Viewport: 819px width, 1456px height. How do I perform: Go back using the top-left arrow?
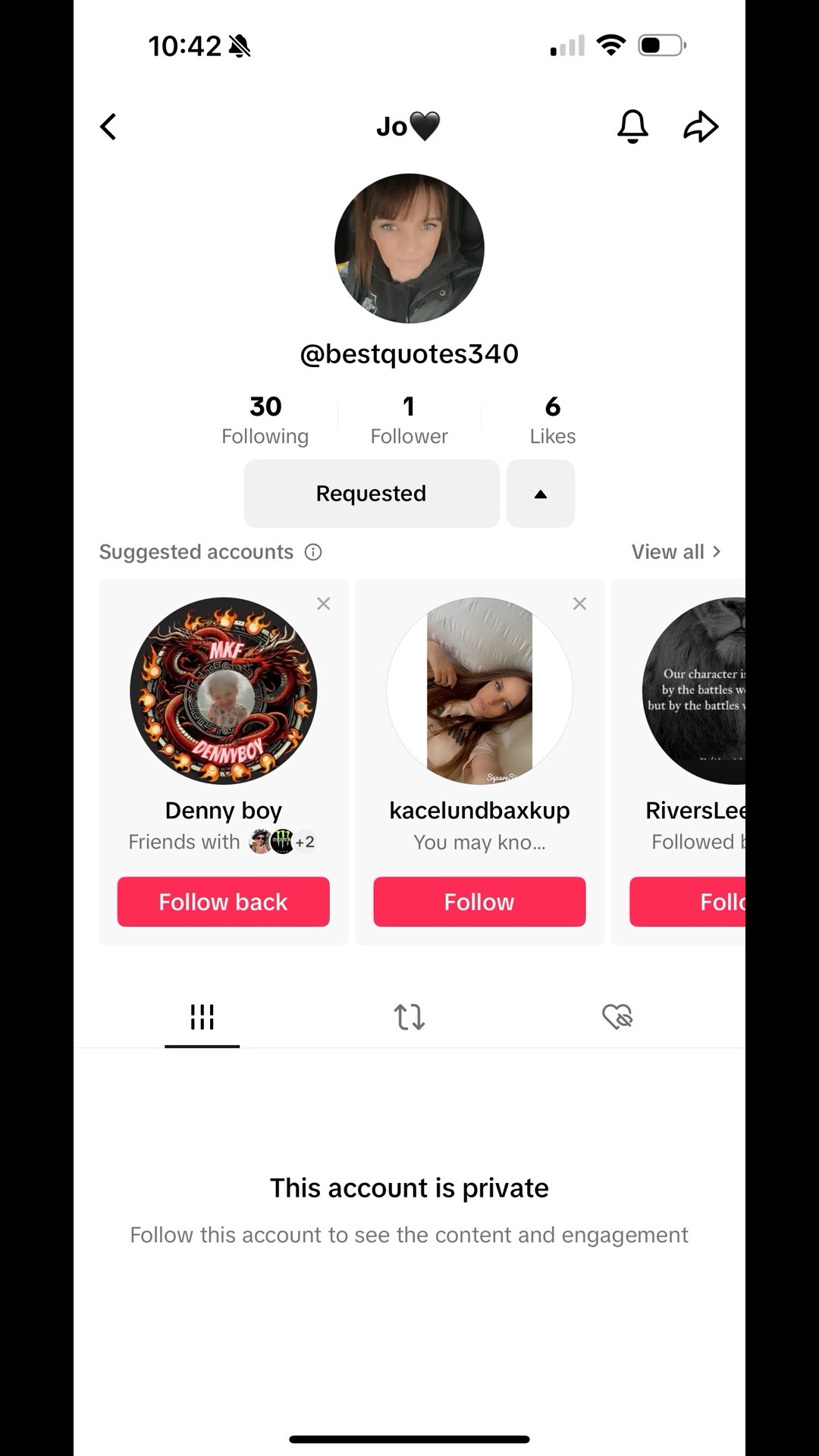tap(108, 127)
